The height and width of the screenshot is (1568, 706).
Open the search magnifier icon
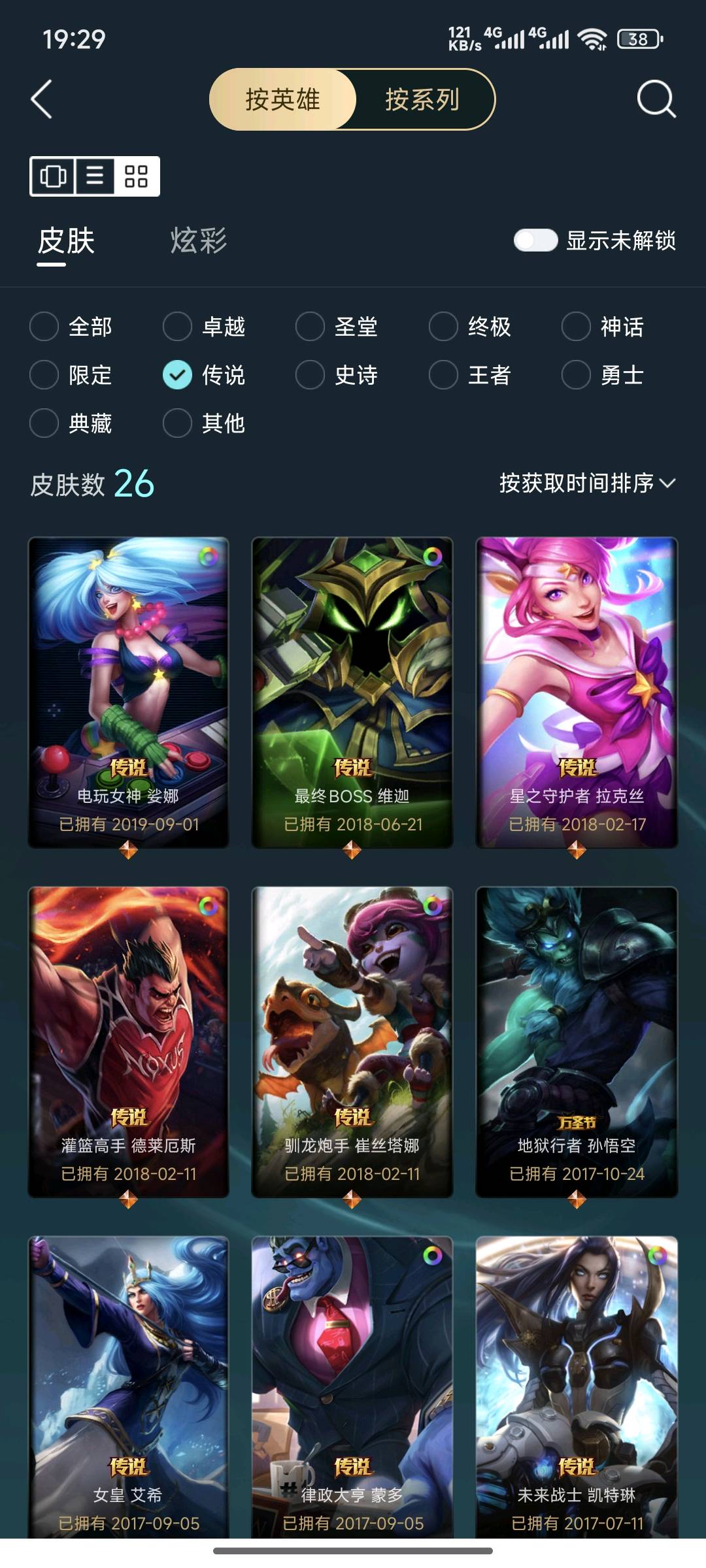point(656,99)
